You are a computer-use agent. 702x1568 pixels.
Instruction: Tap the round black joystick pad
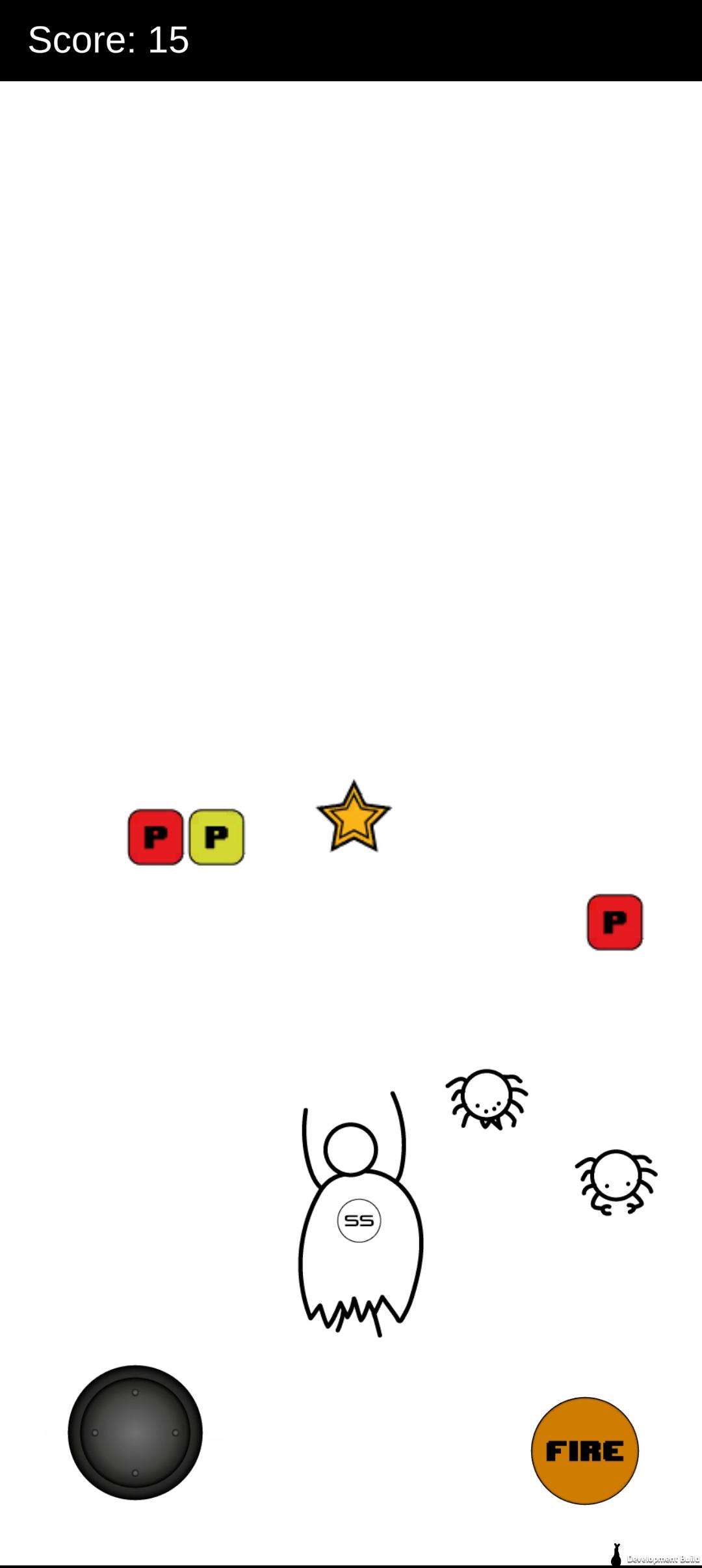135,1432
